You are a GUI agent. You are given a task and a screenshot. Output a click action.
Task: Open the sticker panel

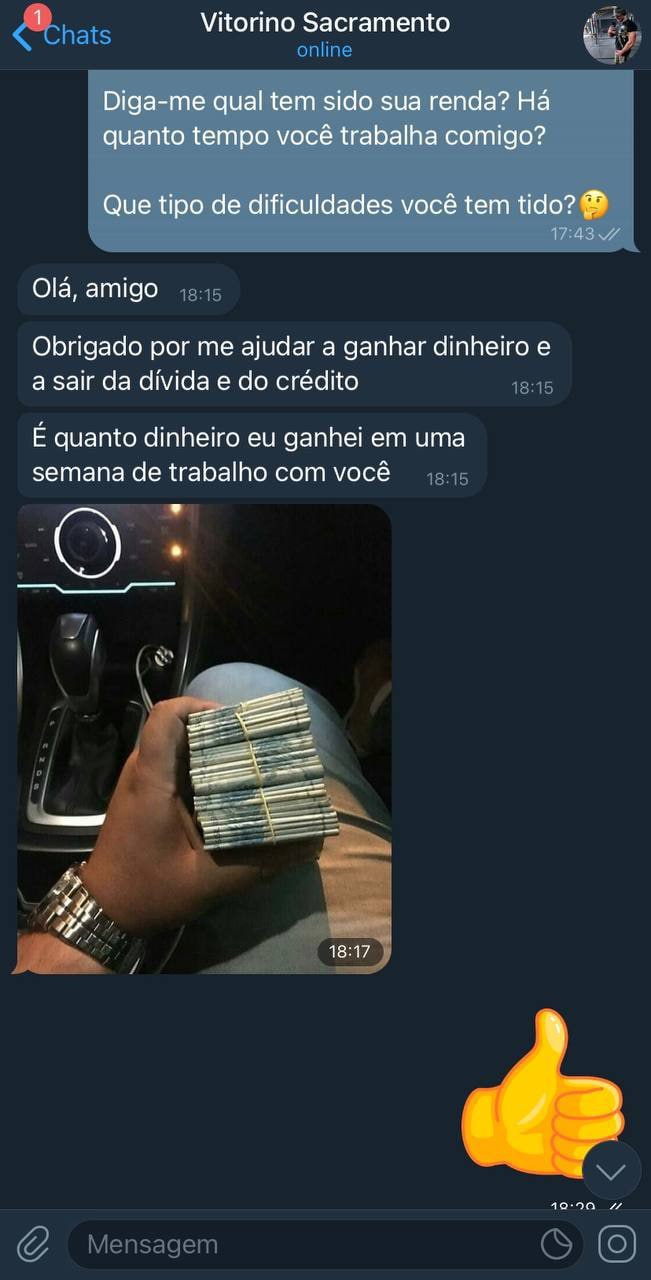(x=556, y=1245)
